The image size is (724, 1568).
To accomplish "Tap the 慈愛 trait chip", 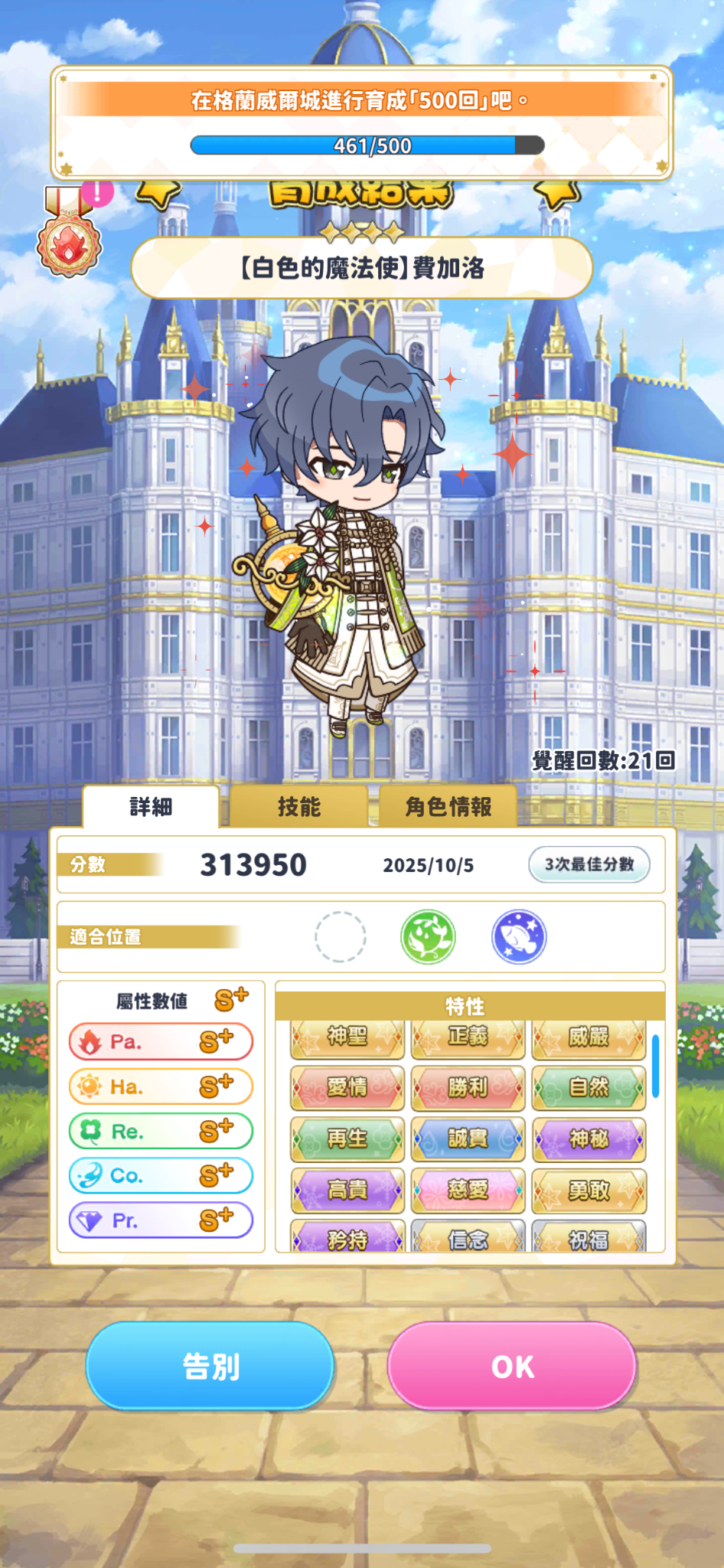I will click(x=468, y=1190).
